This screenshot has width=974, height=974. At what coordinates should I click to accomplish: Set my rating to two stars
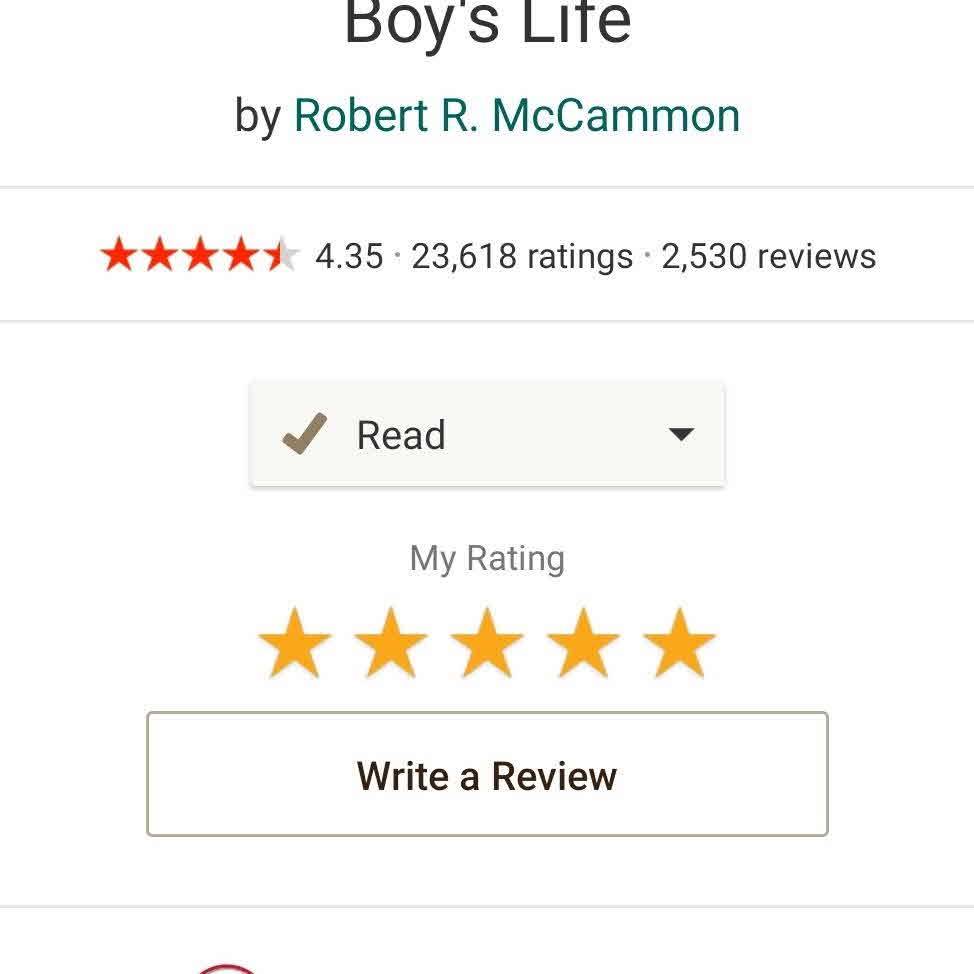(x=391, y=645)
